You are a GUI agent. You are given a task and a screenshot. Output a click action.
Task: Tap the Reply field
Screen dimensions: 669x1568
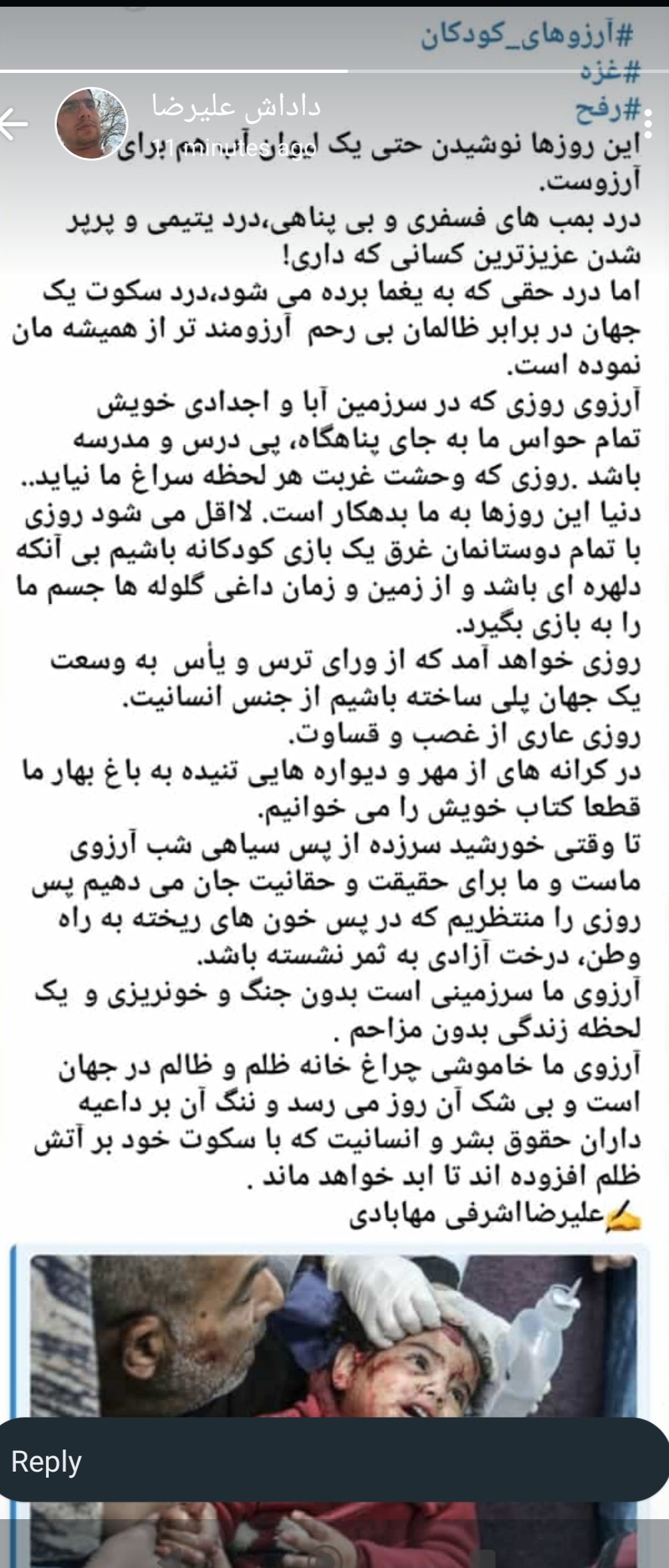coord(334,1462)
